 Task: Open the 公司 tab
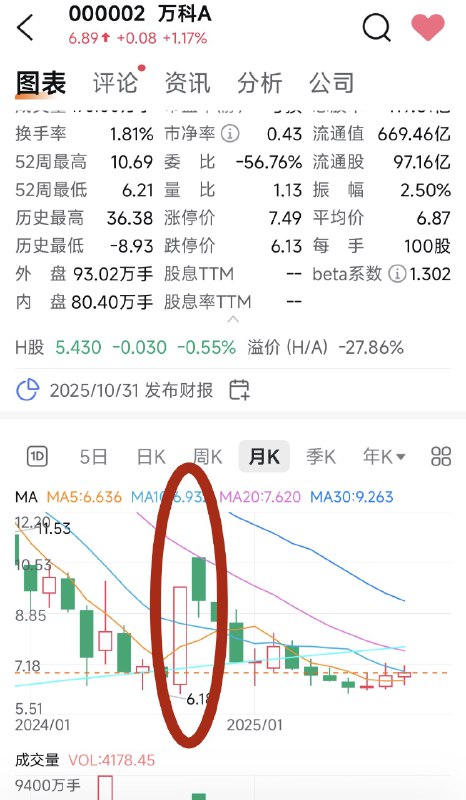click(x=332, y=83)
